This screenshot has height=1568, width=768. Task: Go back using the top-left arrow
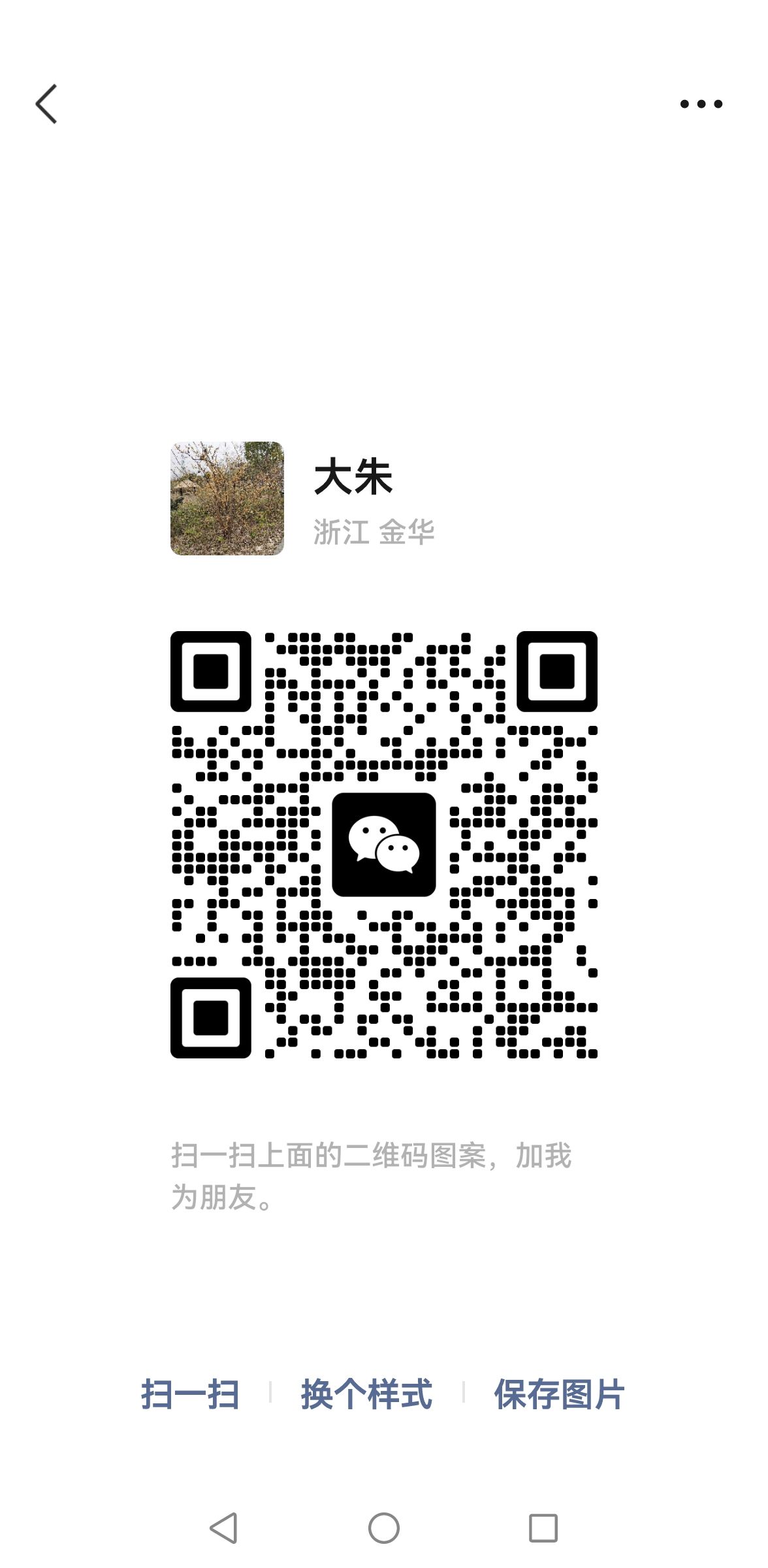pyautogui.click(x=46, y=104)
